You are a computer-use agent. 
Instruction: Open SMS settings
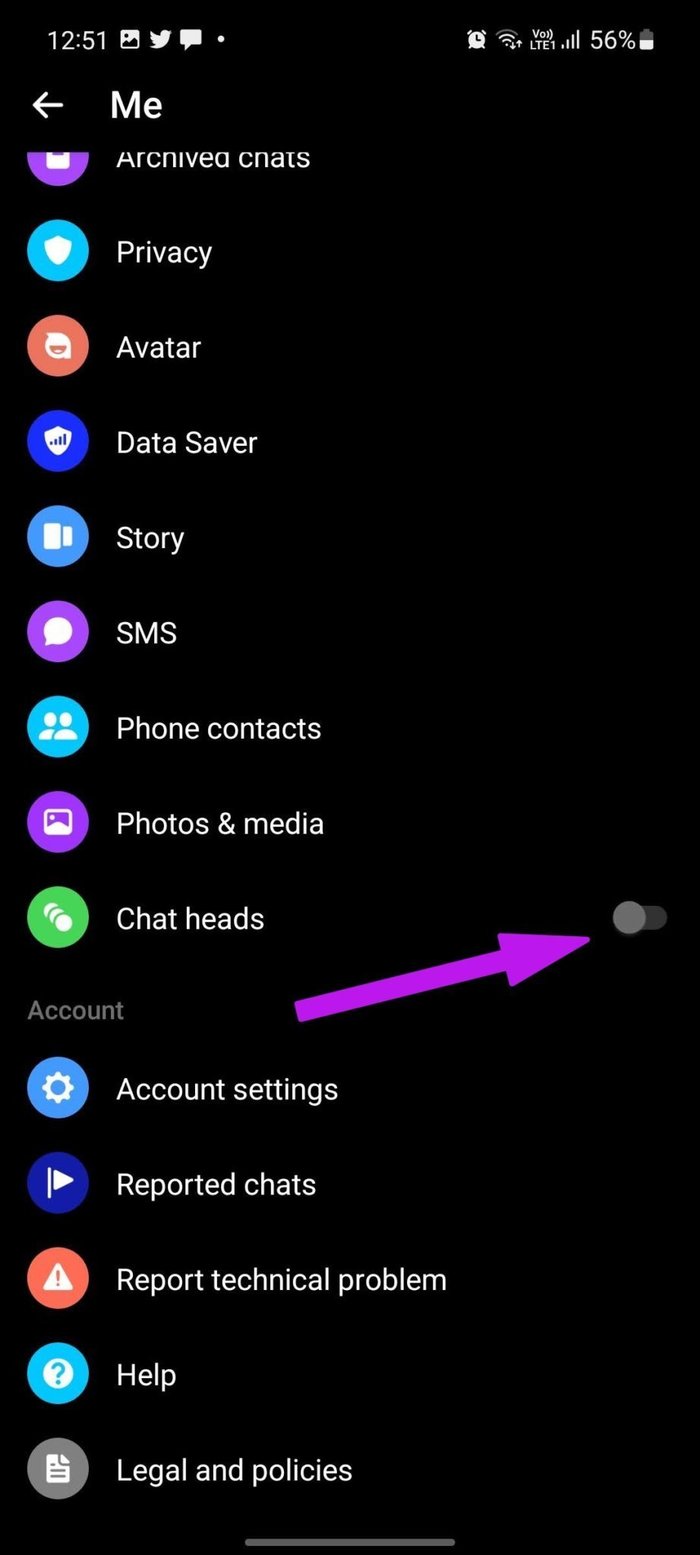click(350, 632)
